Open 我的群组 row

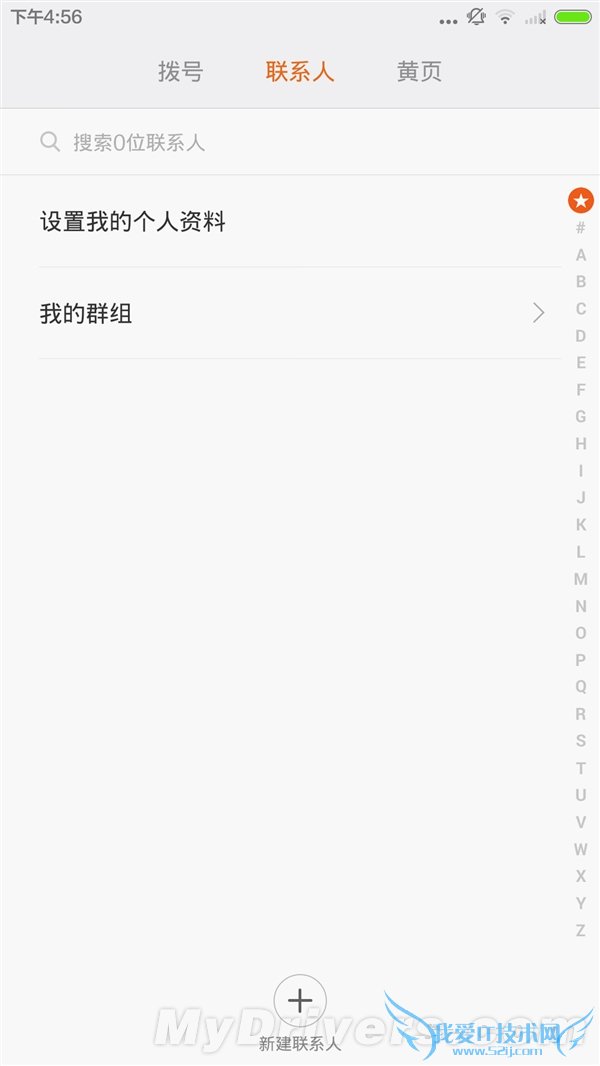[300, 314]
